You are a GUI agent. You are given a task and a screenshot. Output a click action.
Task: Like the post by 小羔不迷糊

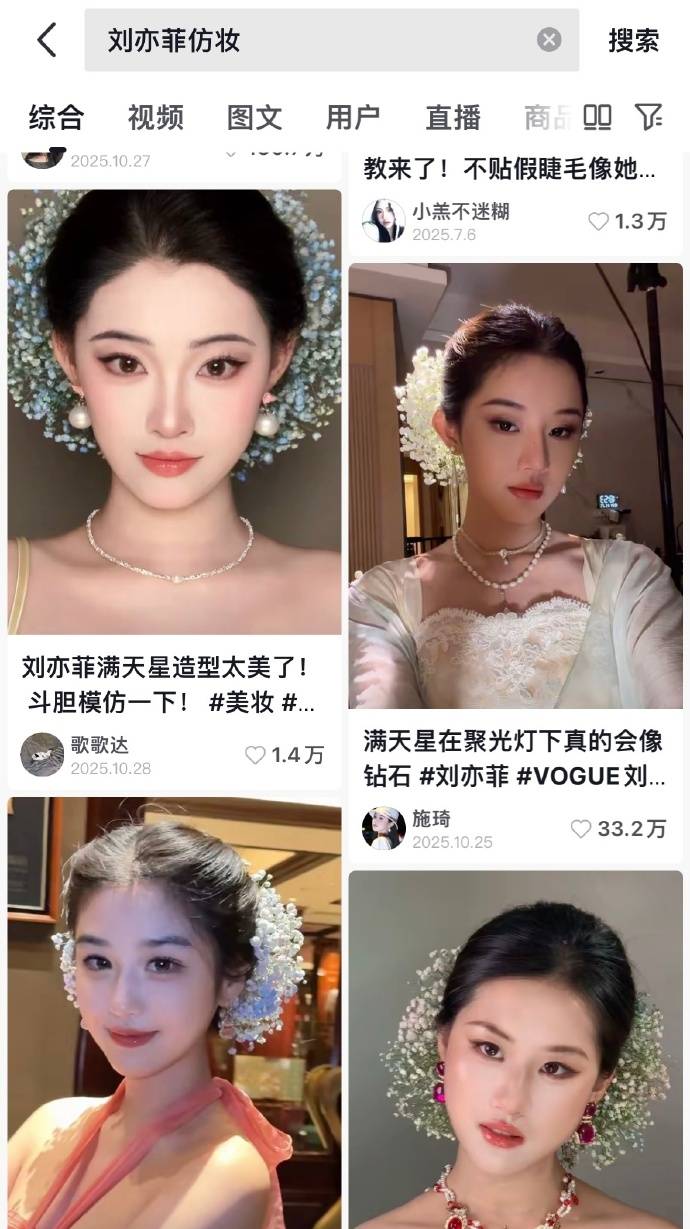[x=599, y=222]
